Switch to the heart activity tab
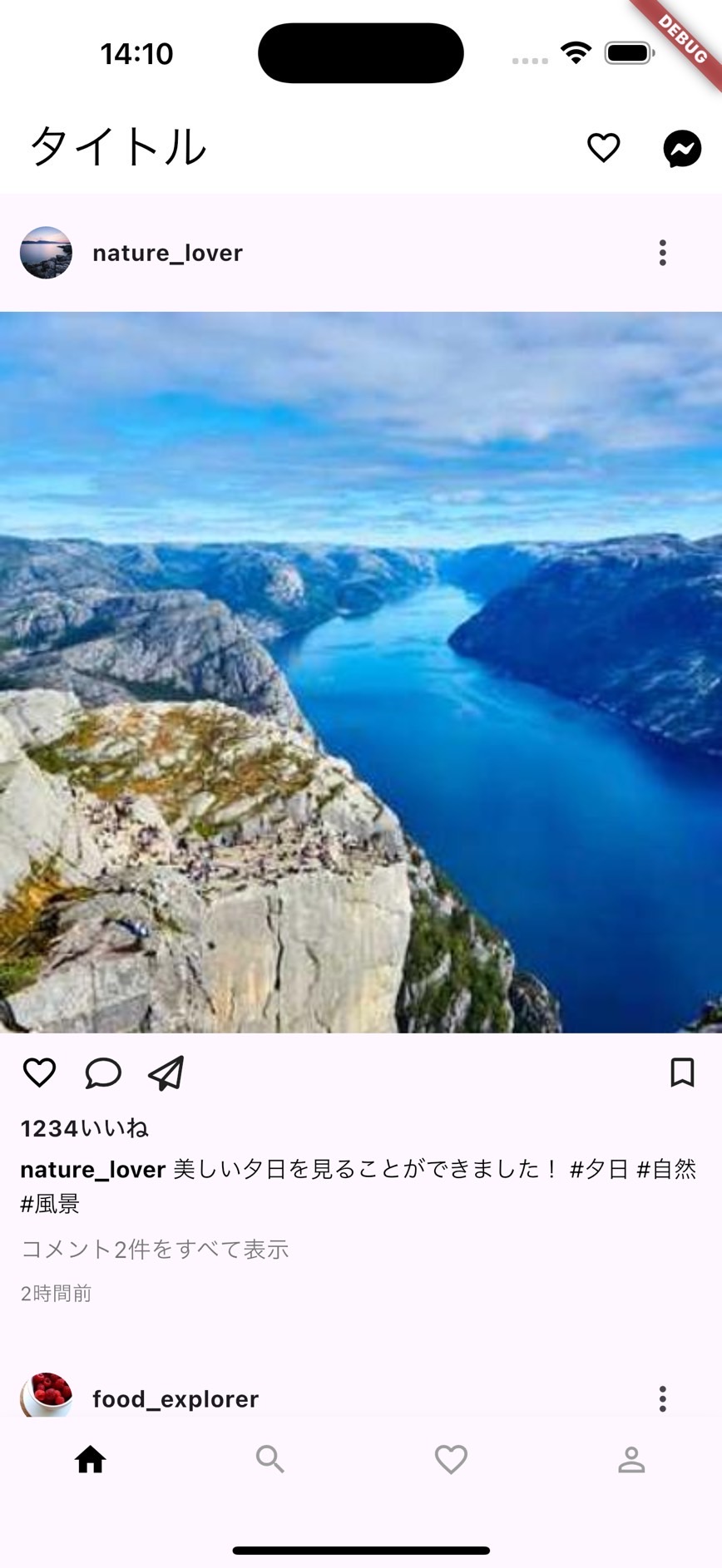The image size is (722, 1568). pyautogui.click(x=451, y=1459)
